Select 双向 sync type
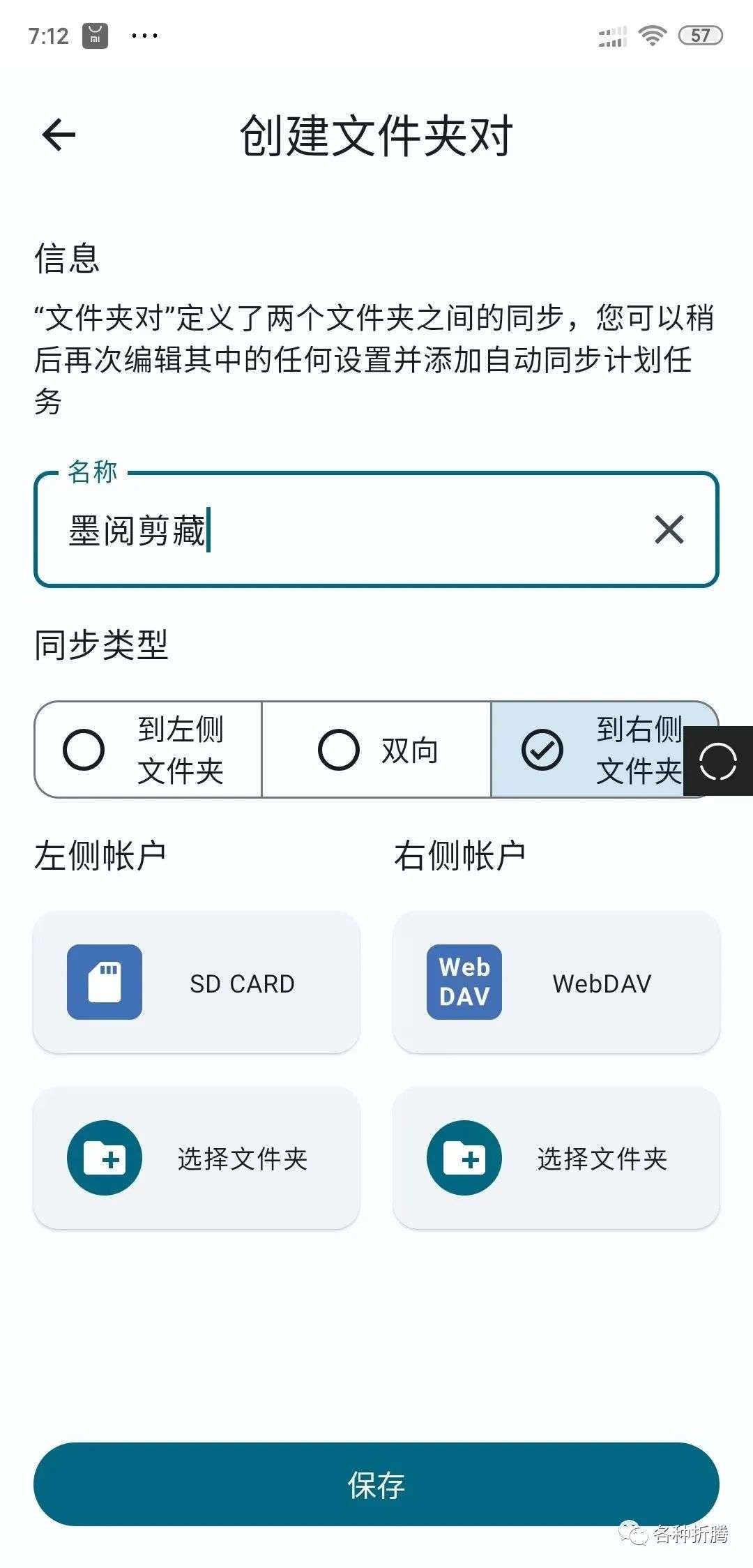Viewport: 753px width, 1568px height. (x=376, y=750)
